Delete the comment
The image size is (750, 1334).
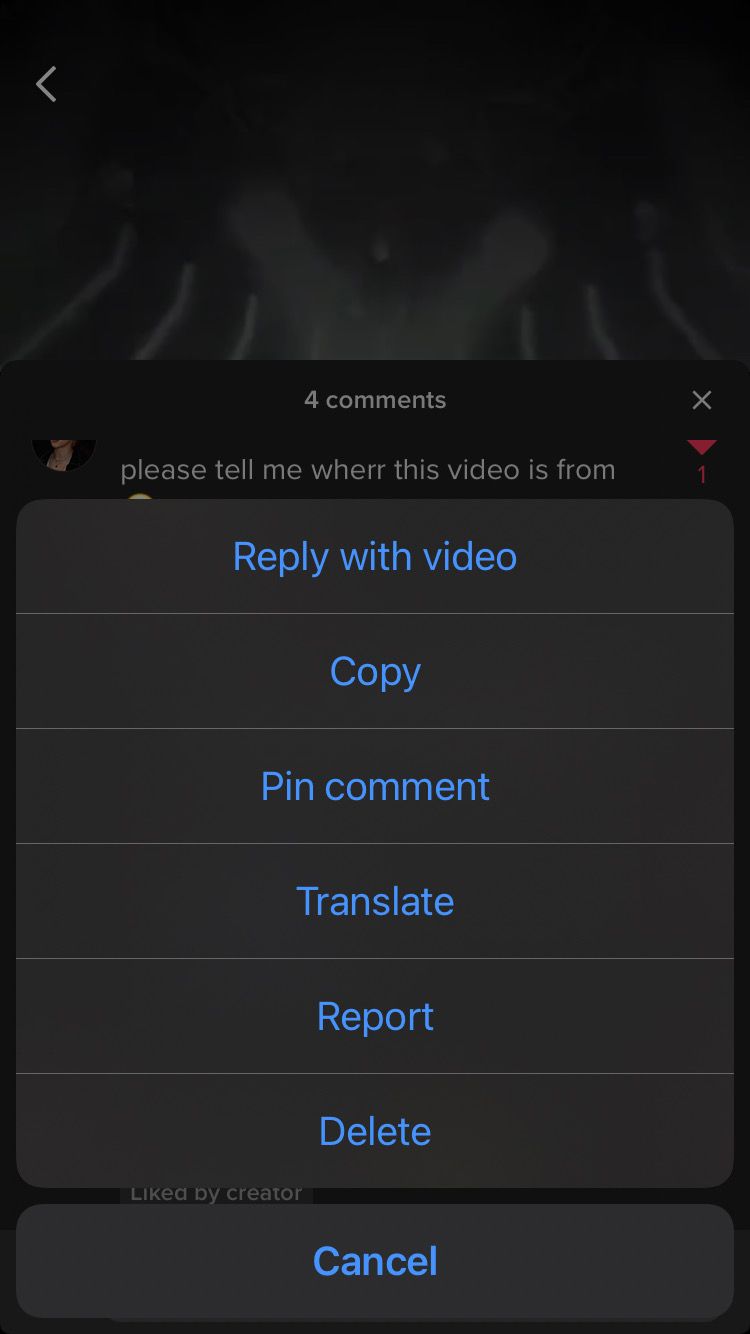coord(375,1132)
